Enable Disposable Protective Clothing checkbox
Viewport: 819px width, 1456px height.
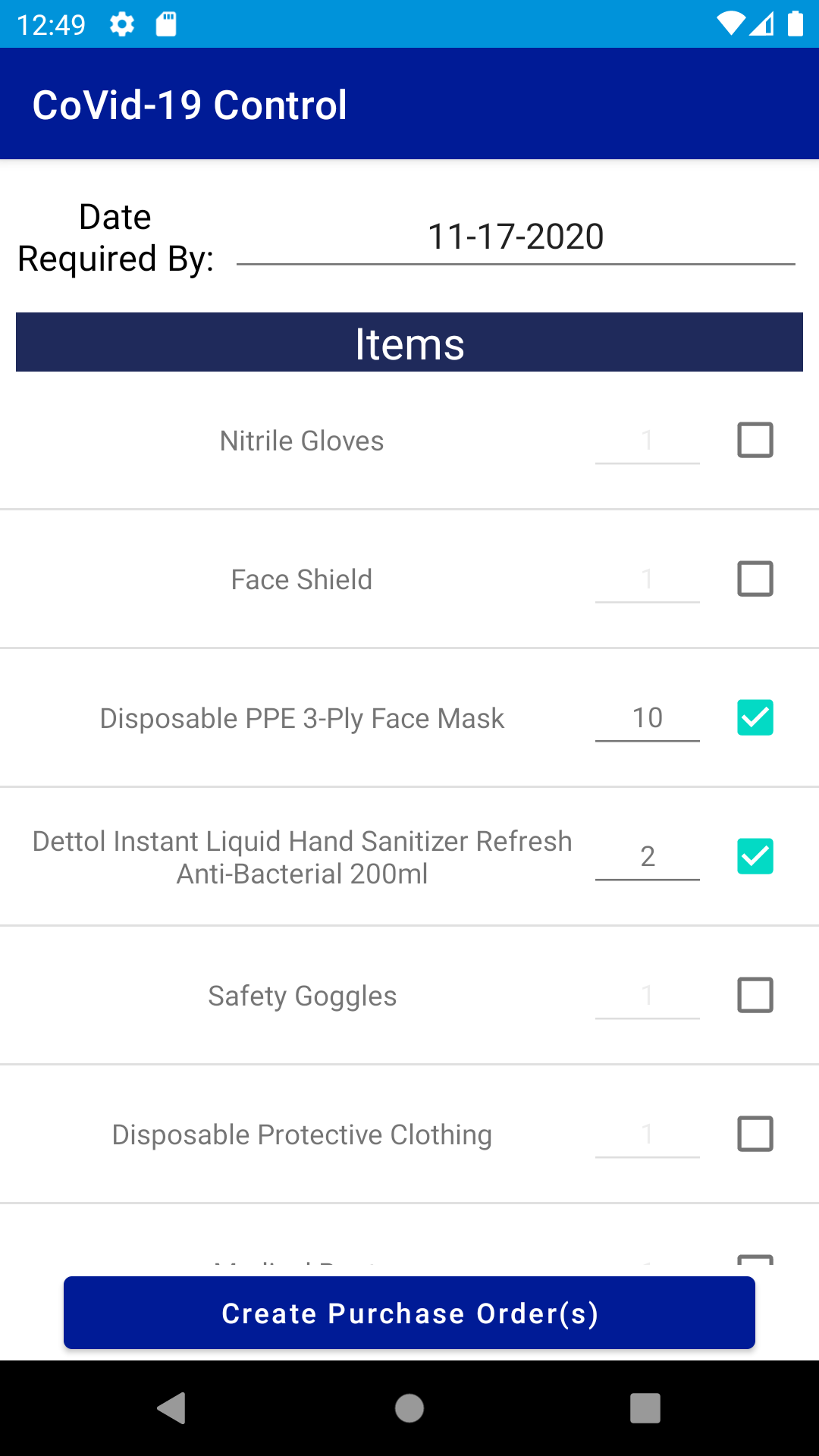pyautogui.click(x=755, y=1134)
